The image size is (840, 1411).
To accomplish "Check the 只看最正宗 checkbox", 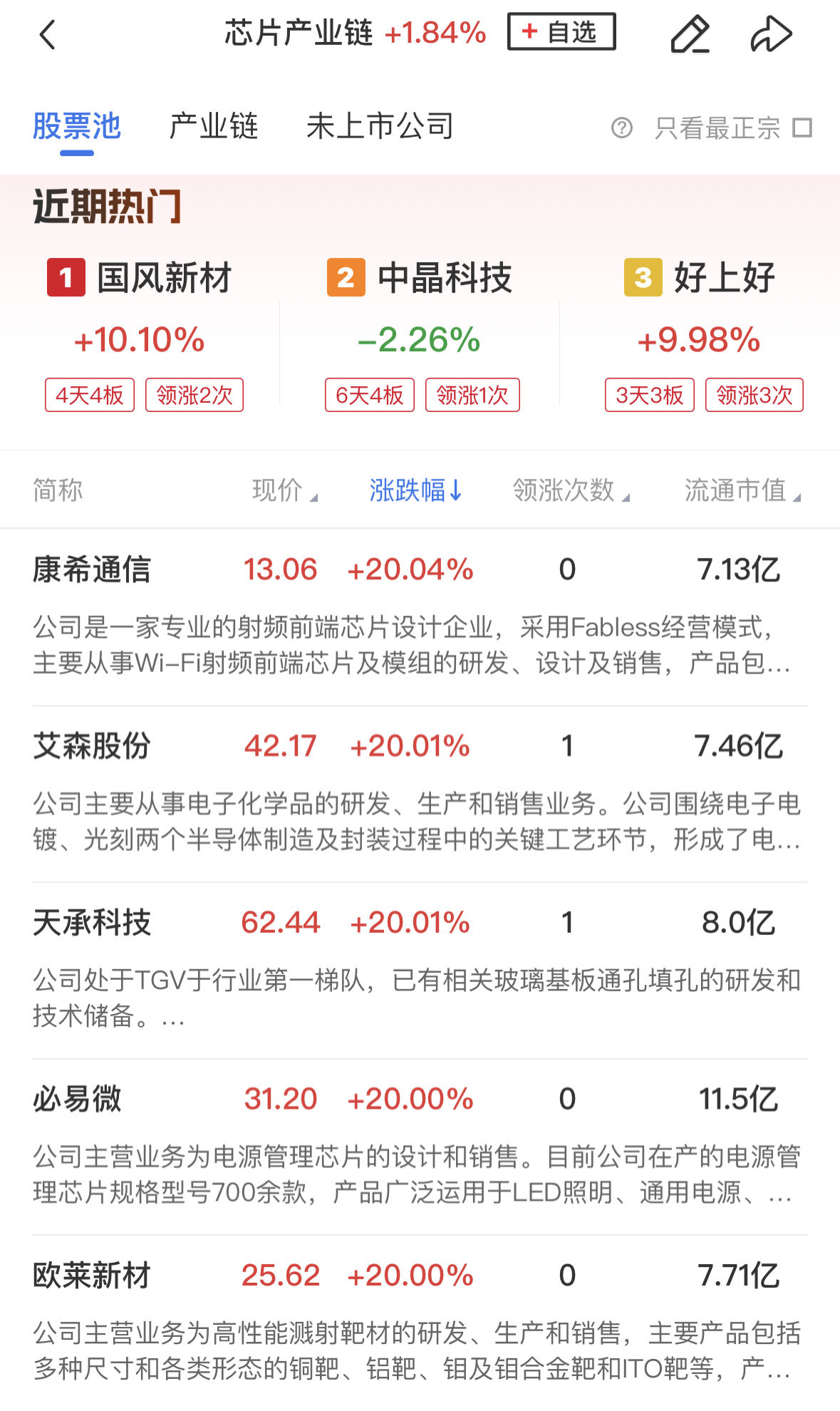I will (x=803, y=128).
